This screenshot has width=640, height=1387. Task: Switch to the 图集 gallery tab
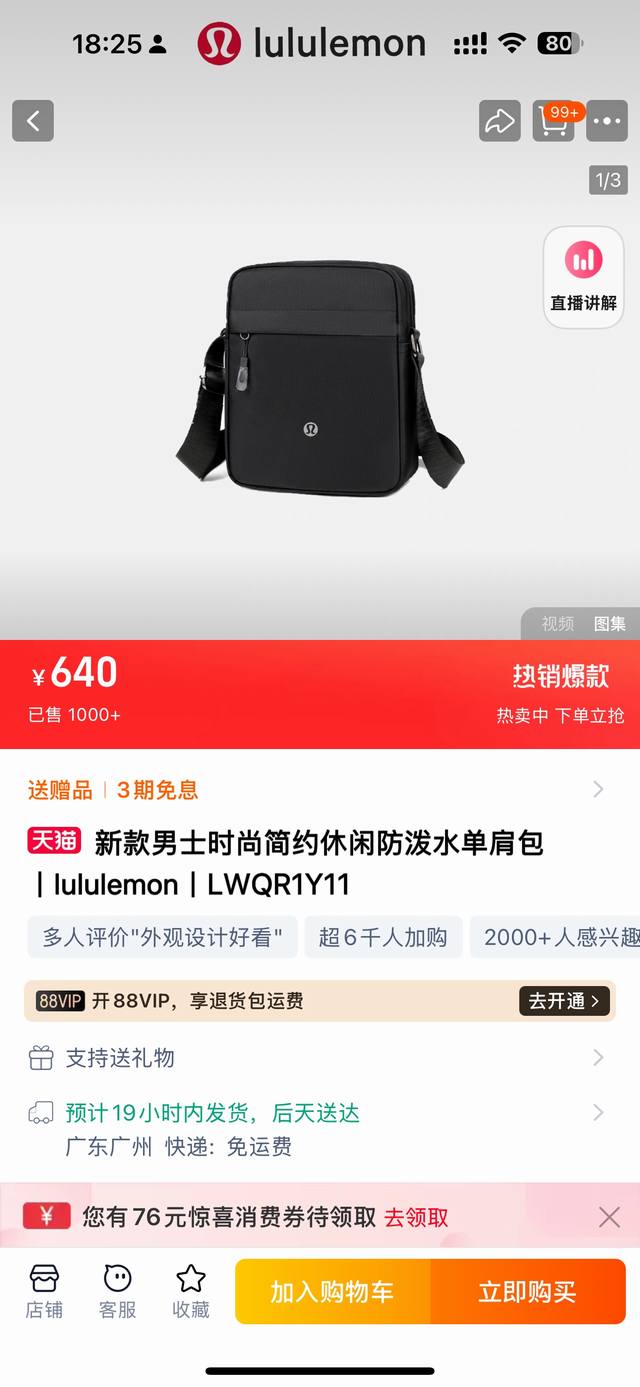point(610,624)
